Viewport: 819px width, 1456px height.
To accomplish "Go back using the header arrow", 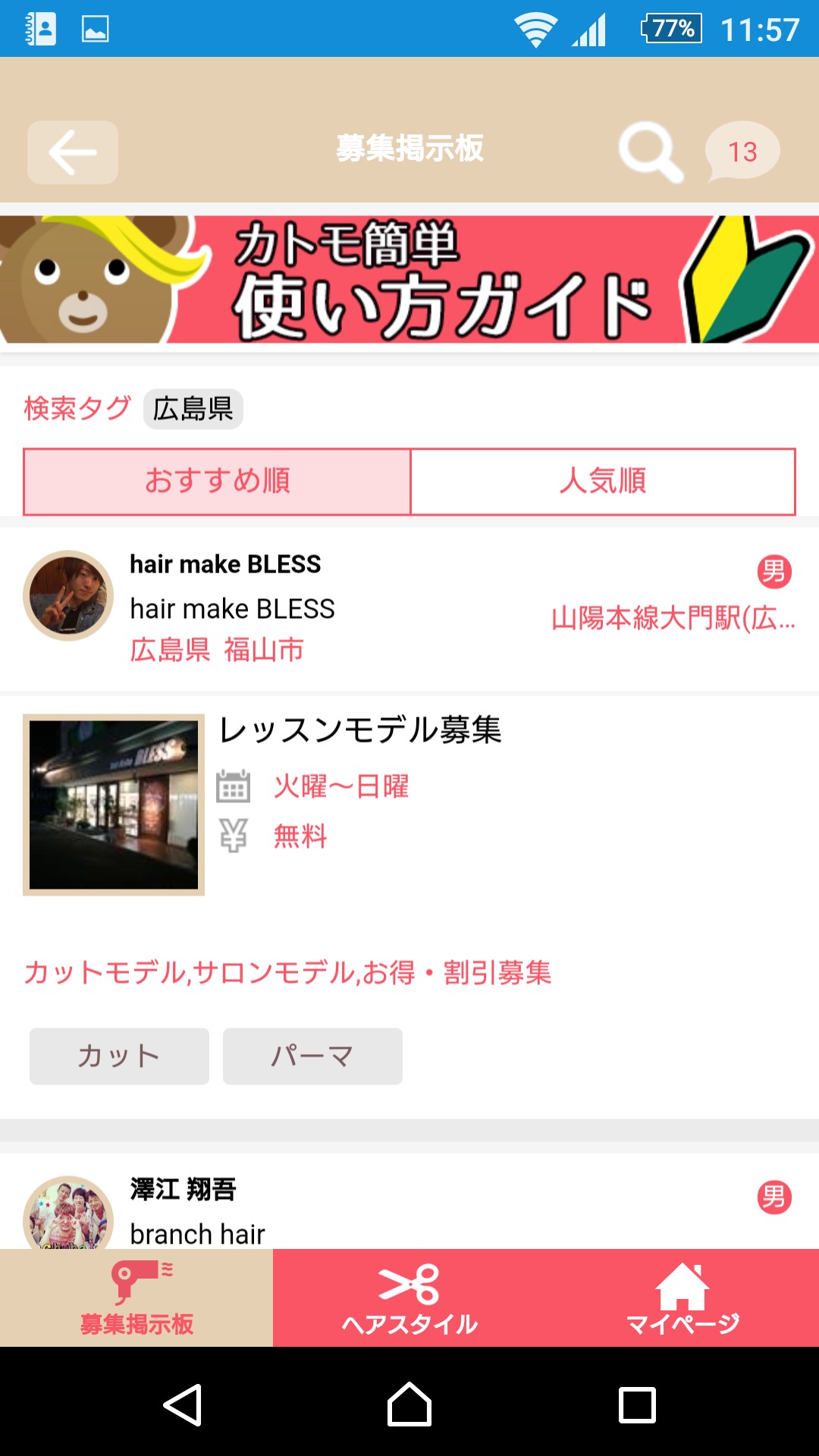I will [x=73, y=152].
